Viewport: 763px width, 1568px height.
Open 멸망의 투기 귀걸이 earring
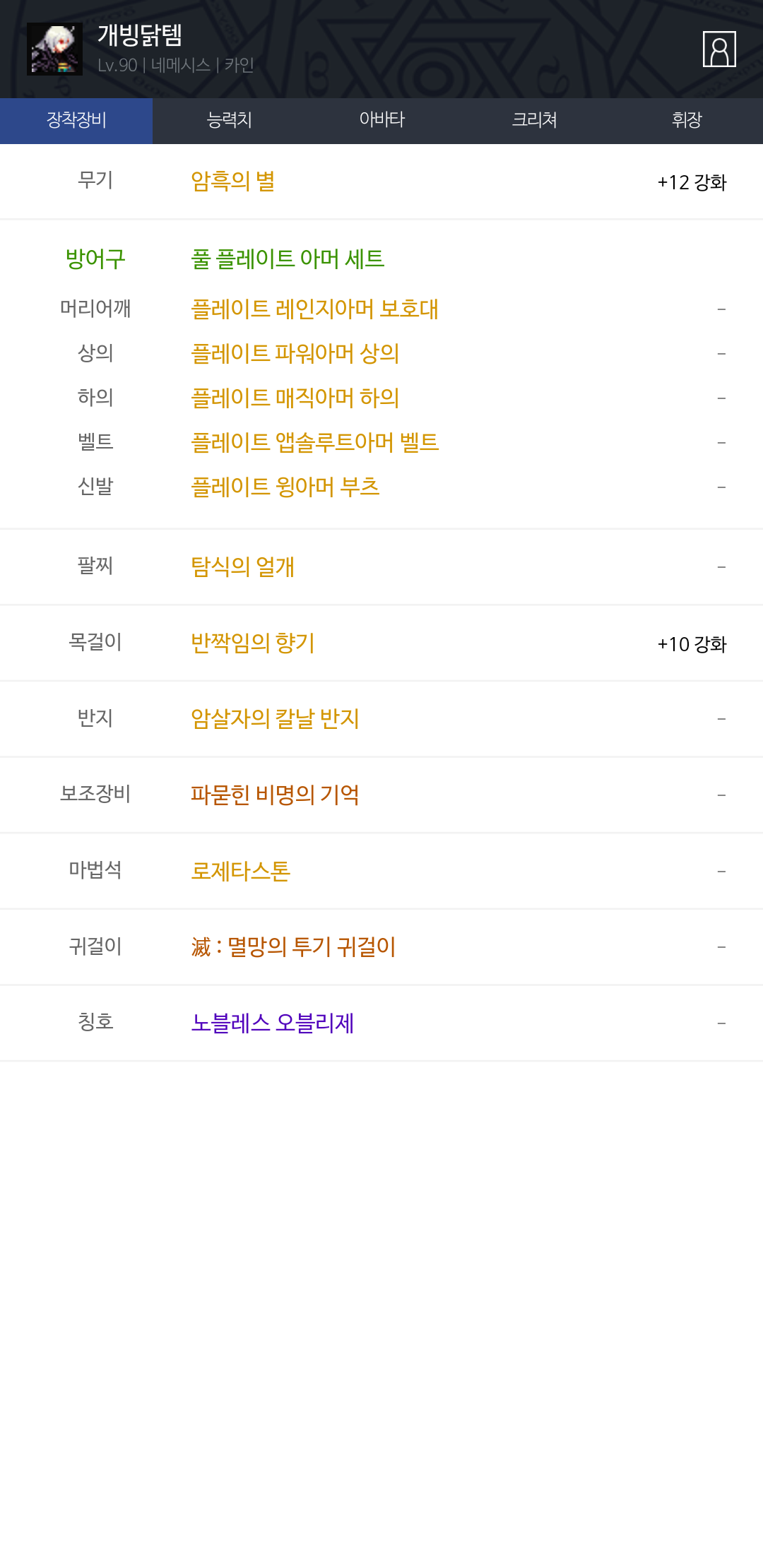click(293, 947)
